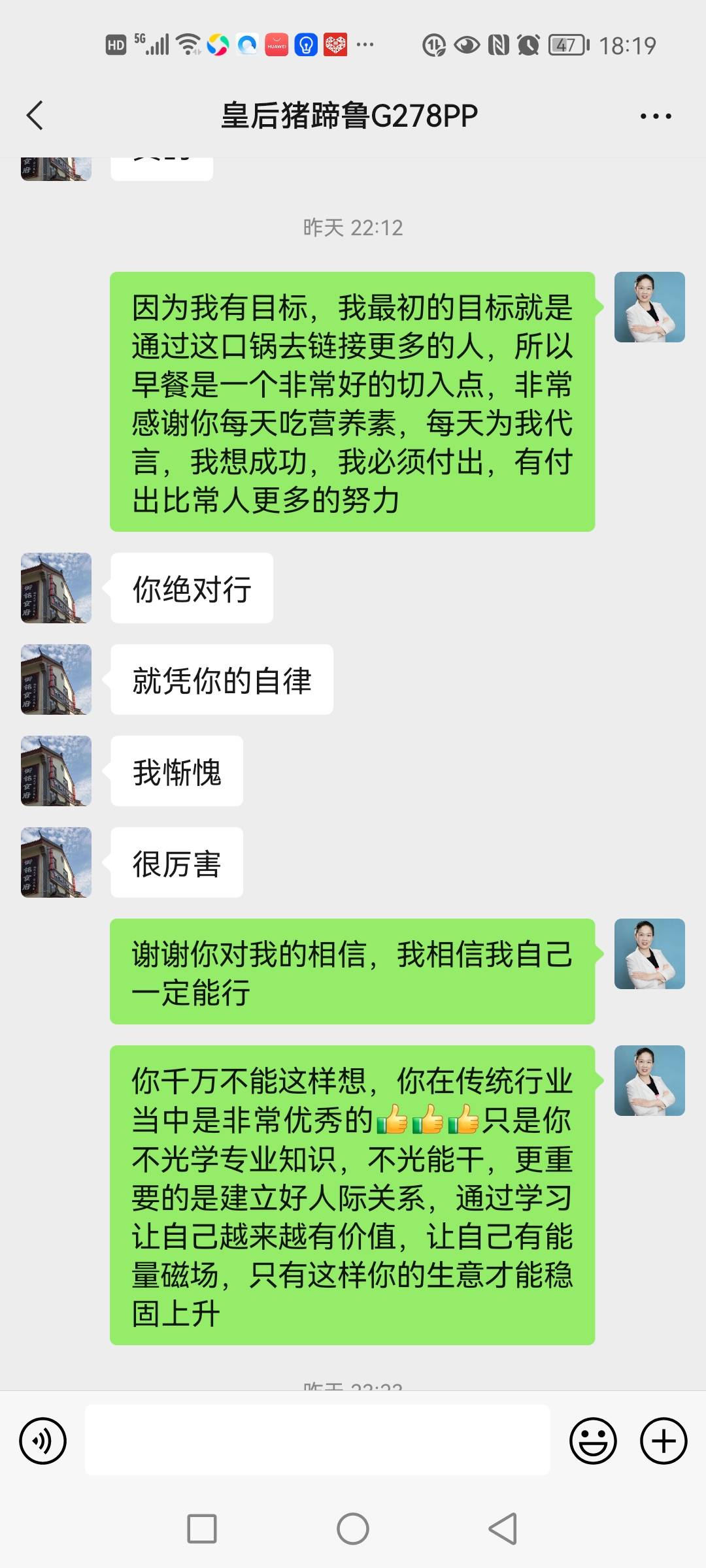
Task: Tap the Wi-Fi status bar icon
Action: click(x=188, y=44)
